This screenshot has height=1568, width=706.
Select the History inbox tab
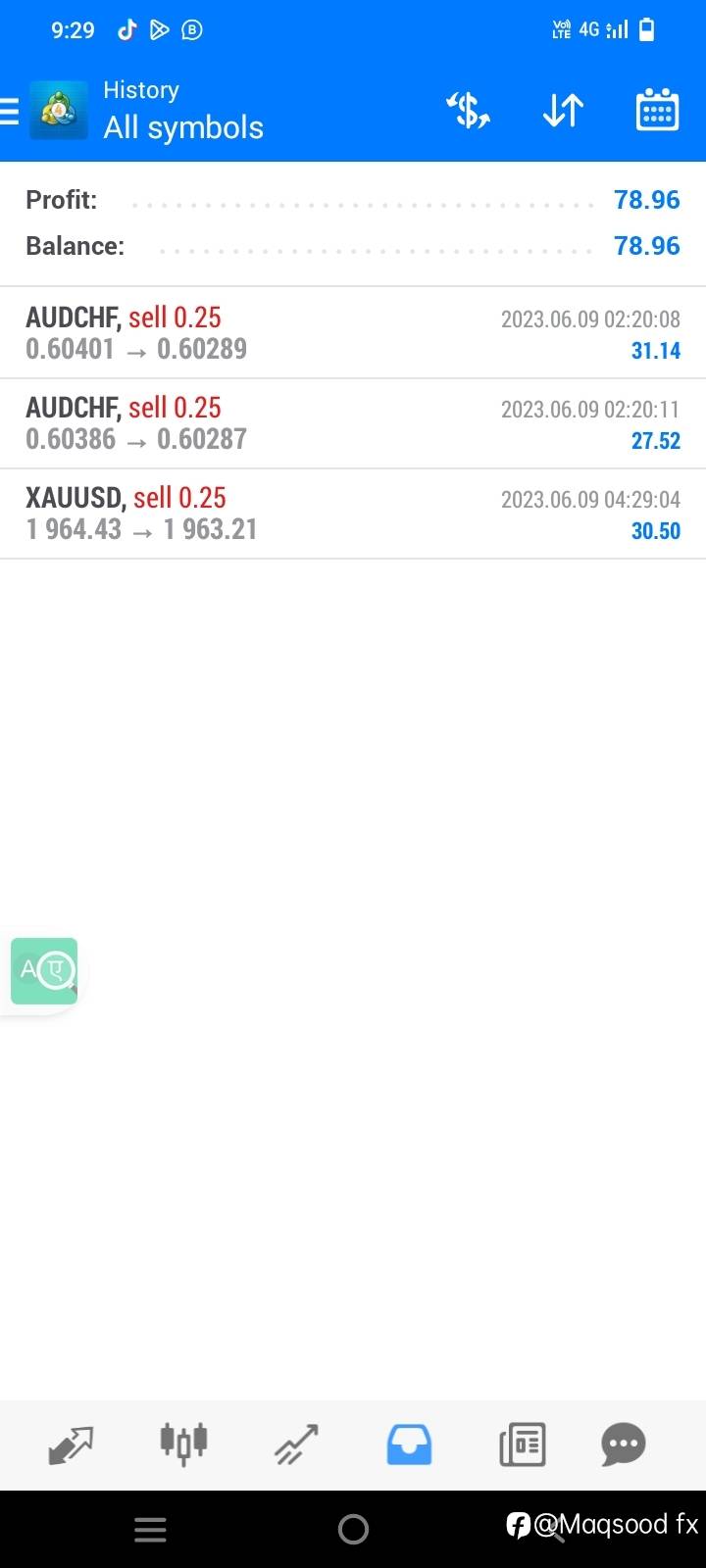[409, 1445]
